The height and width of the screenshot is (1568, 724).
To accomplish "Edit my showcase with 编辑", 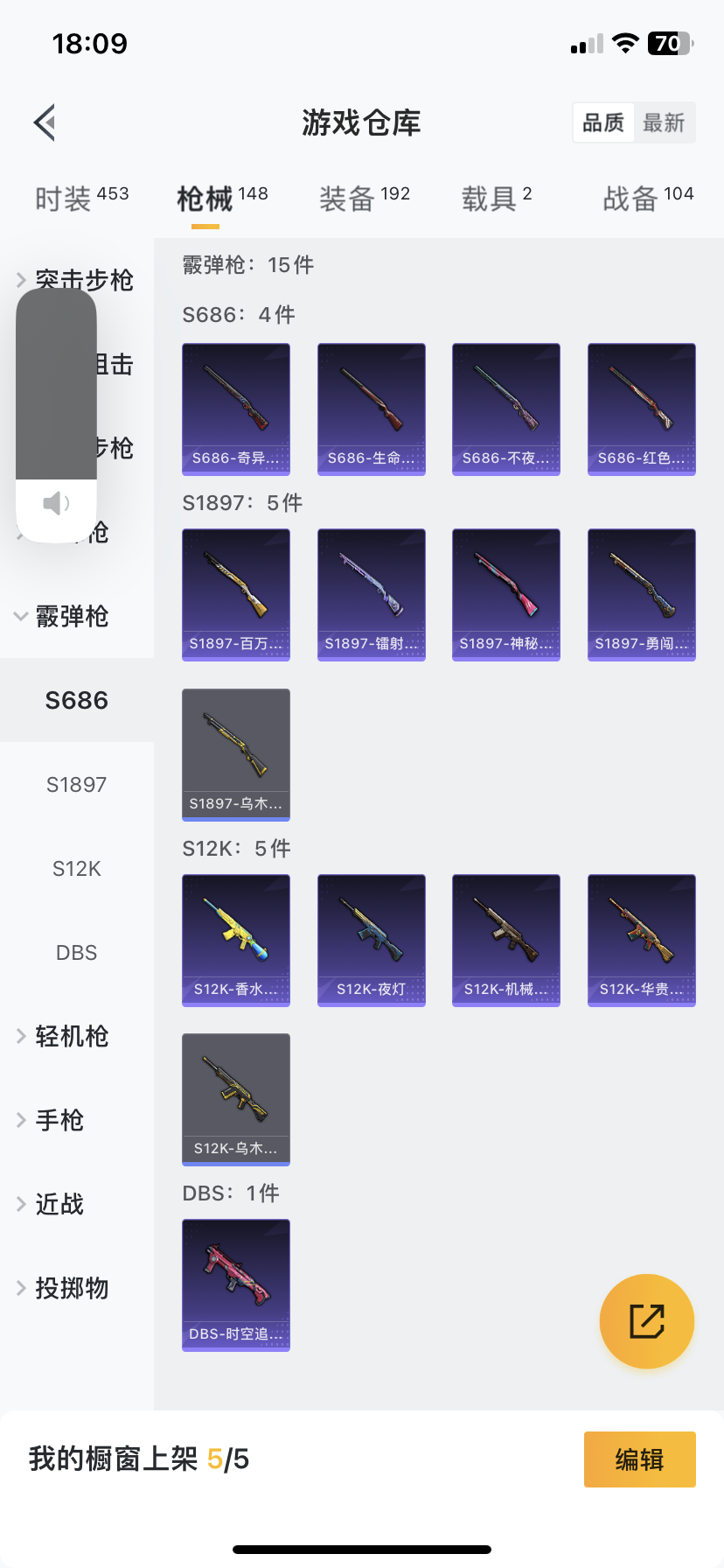I will (x=639, y=1459).
